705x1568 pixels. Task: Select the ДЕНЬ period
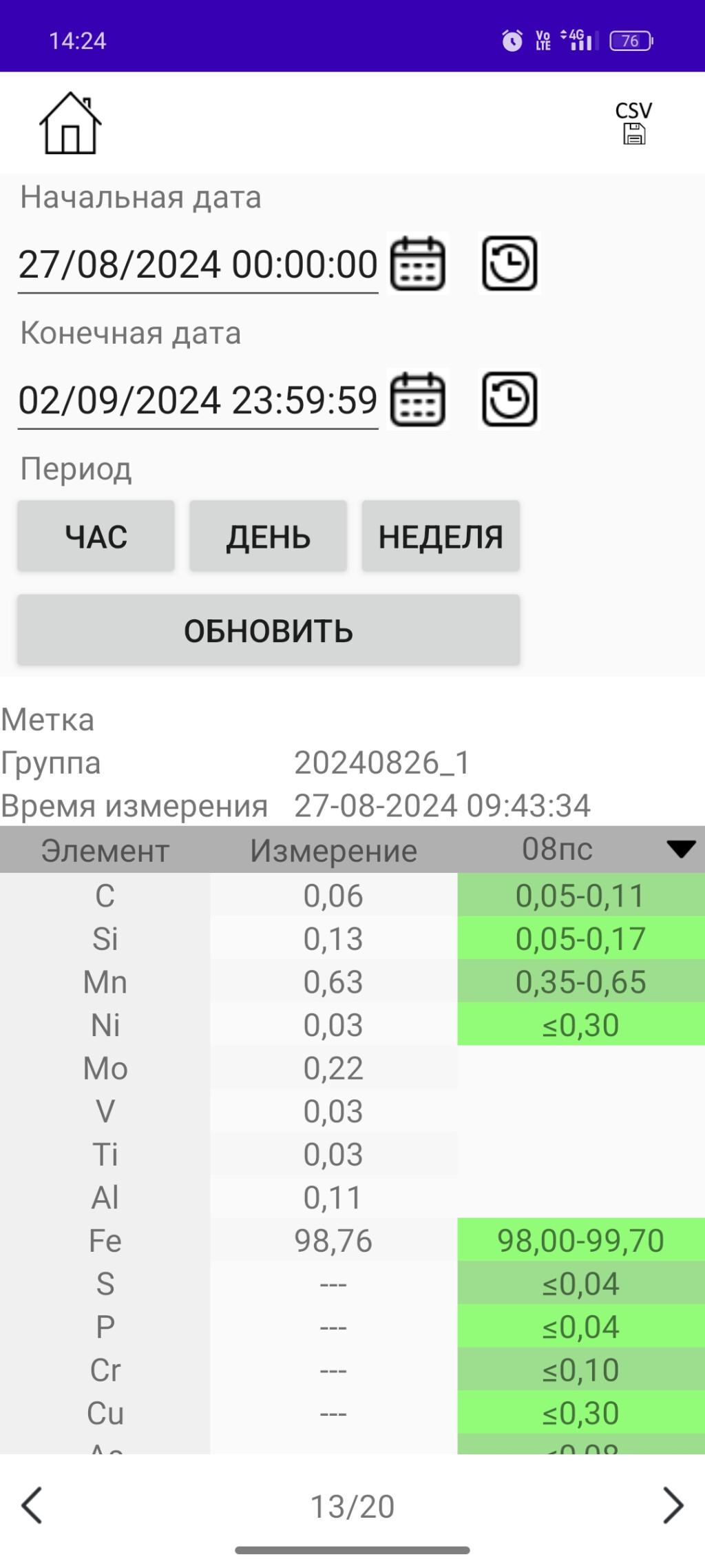[269, 537]
